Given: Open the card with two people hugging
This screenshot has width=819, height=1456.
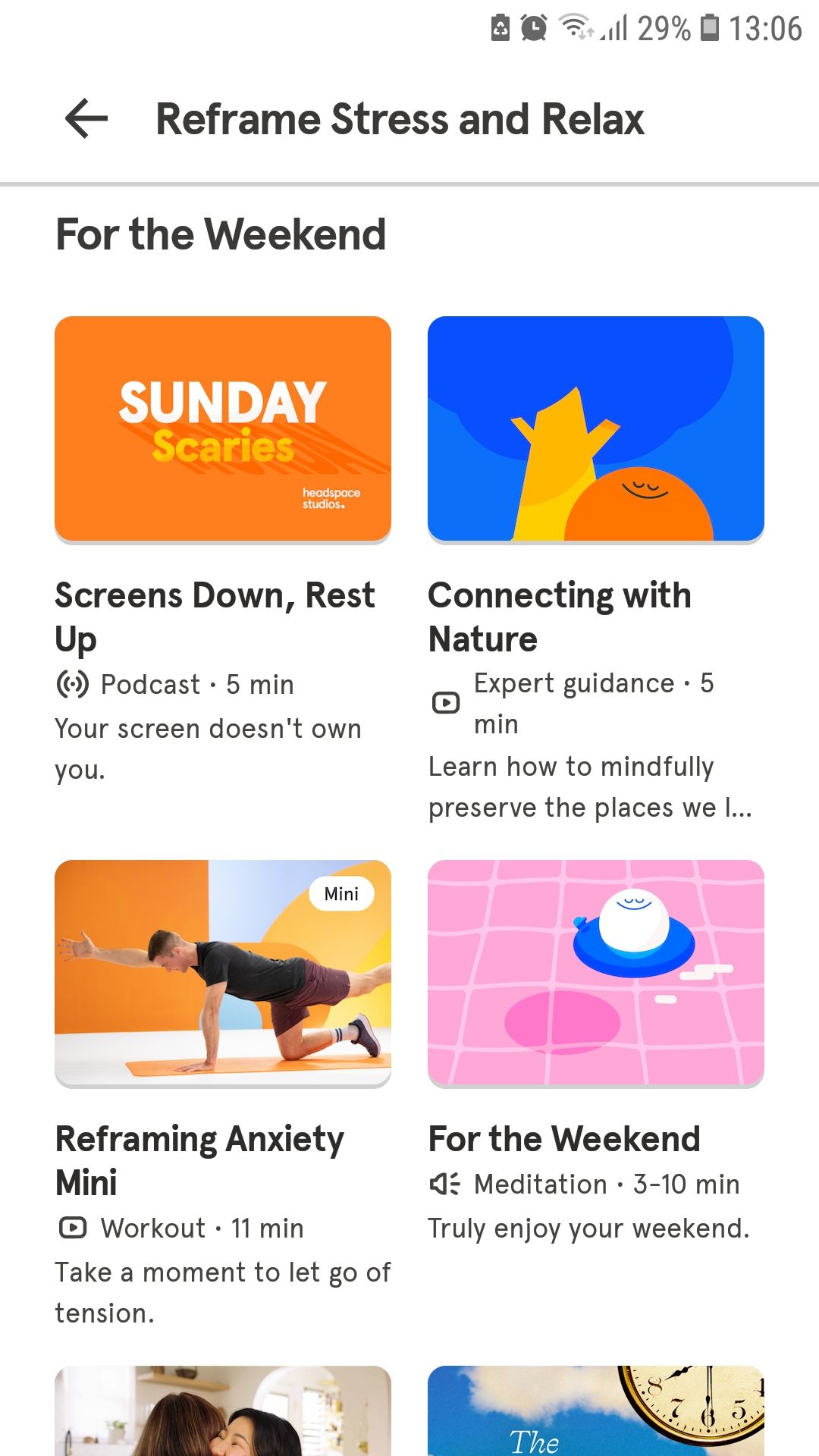Looking at the screenshot, I should click(222, 1410).
